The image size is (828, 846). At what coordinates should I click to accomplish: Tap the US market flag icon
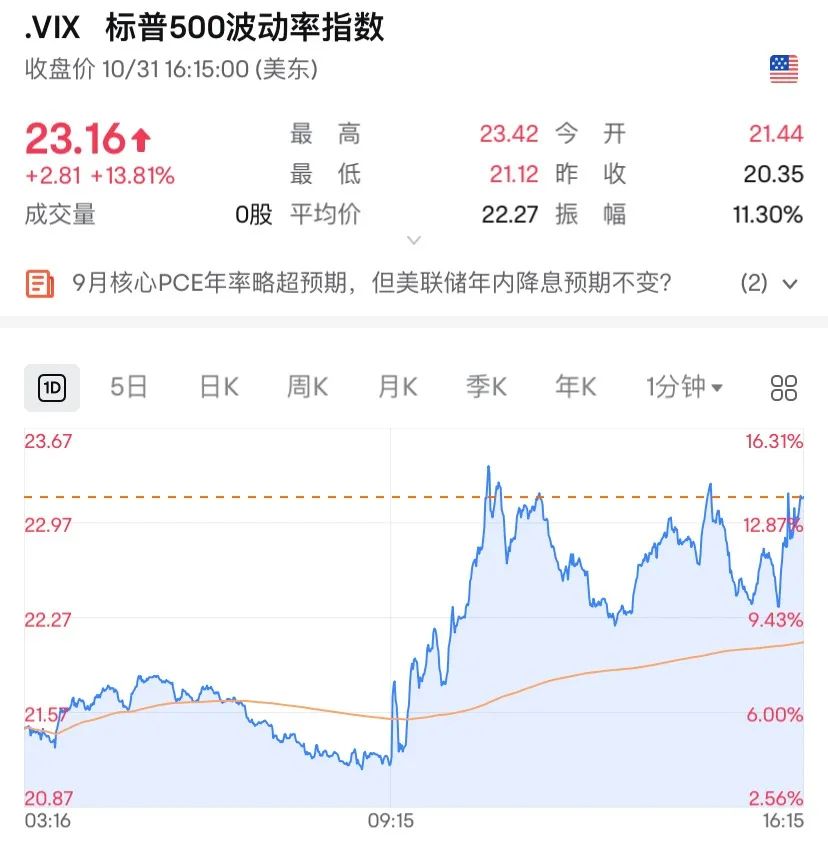(x=784, y=70)
